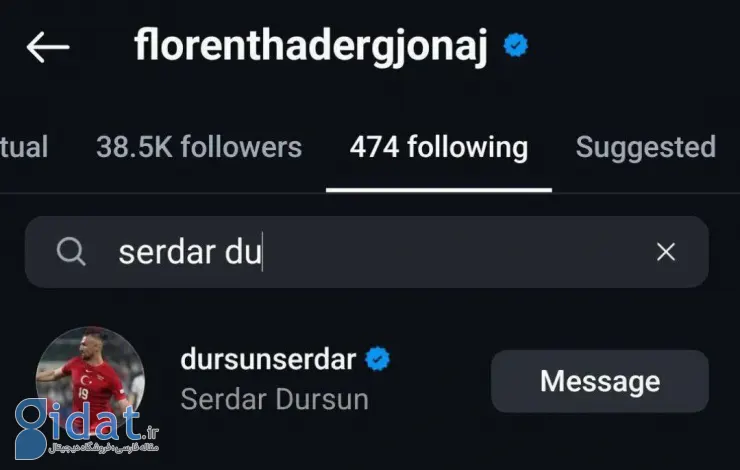Switch to the 38.5K followers tab
This screenshot has width=740, height=470.
198,147
